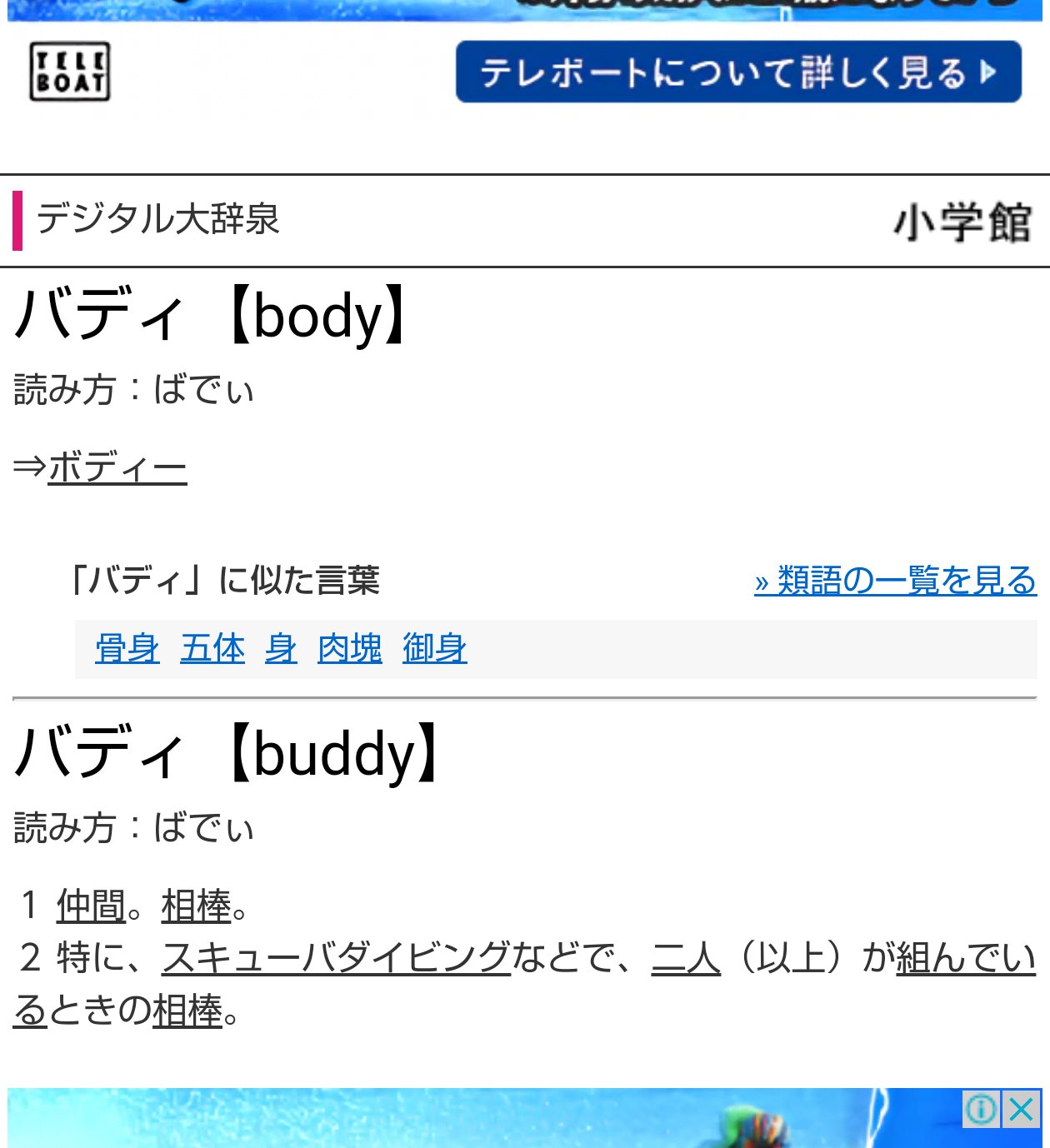The image size is (1050, 1148).
Task: Open the ボディー cross-reference link
Action: pyautogui.click(x=117, y=467)
